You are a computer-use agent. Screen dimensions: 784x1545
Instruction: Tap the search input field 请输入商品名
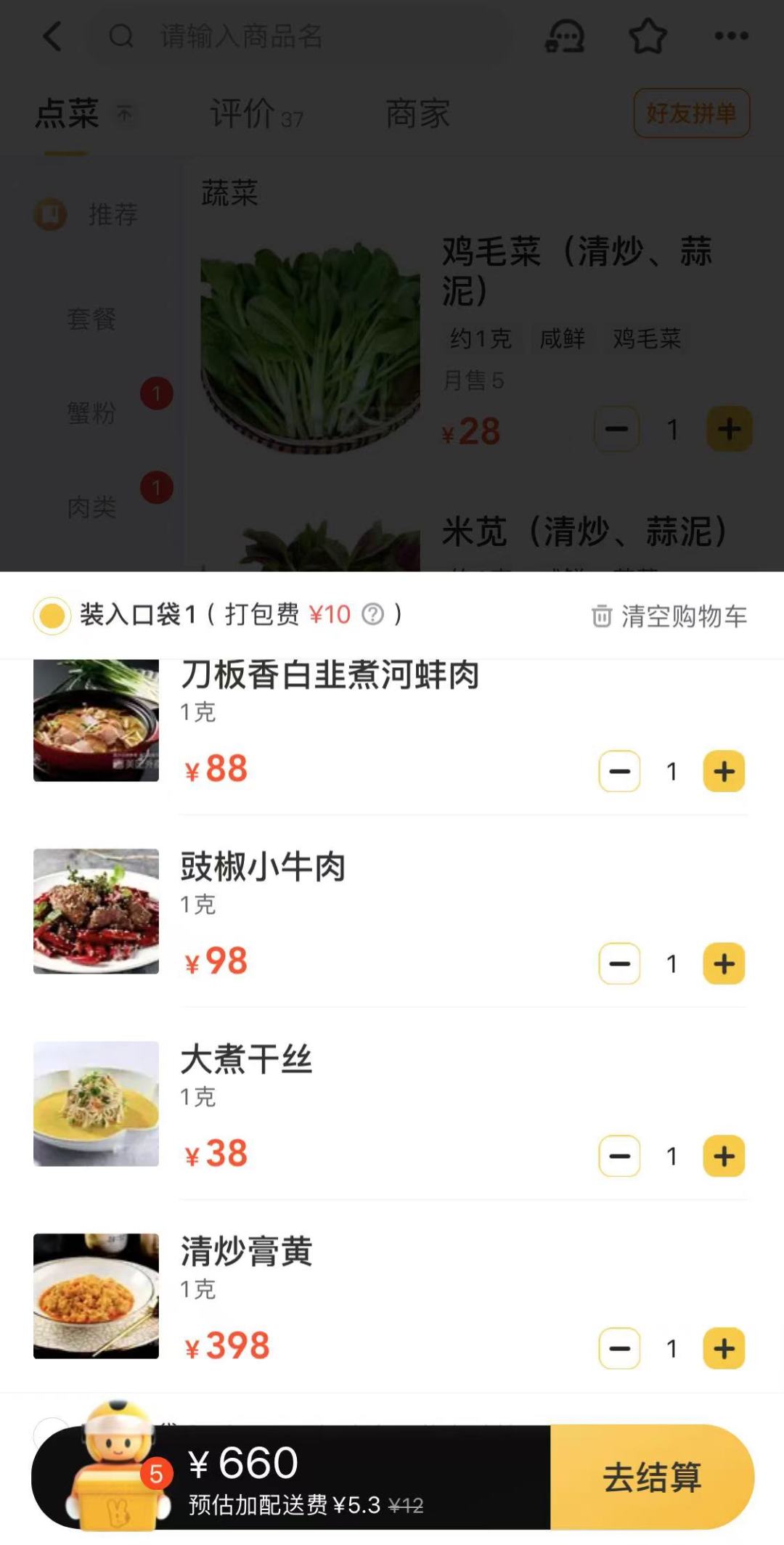[240, 38]
